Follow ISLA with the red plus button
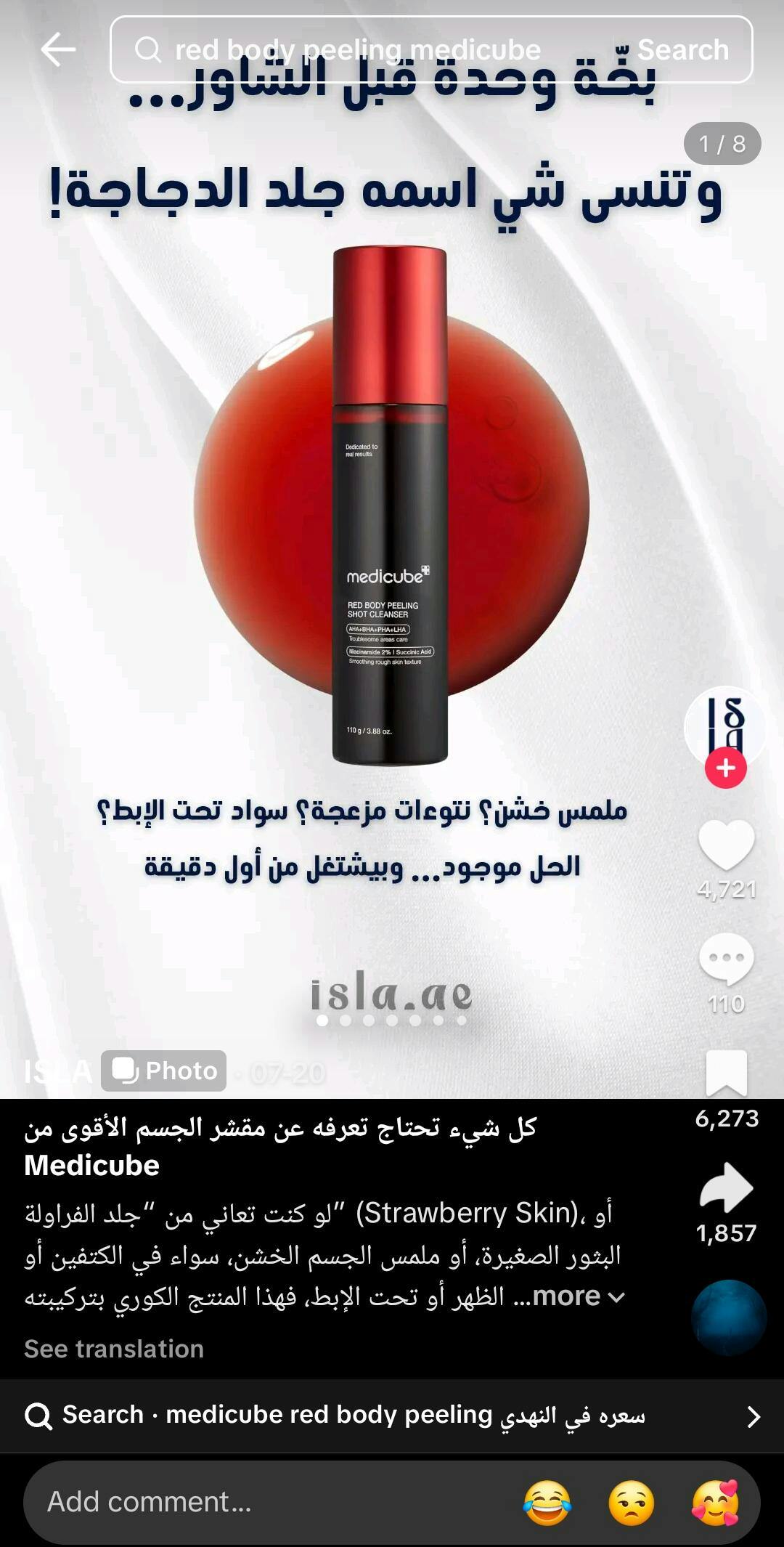Viewport: 784px width, 1547px height. [x=725, y=768]
